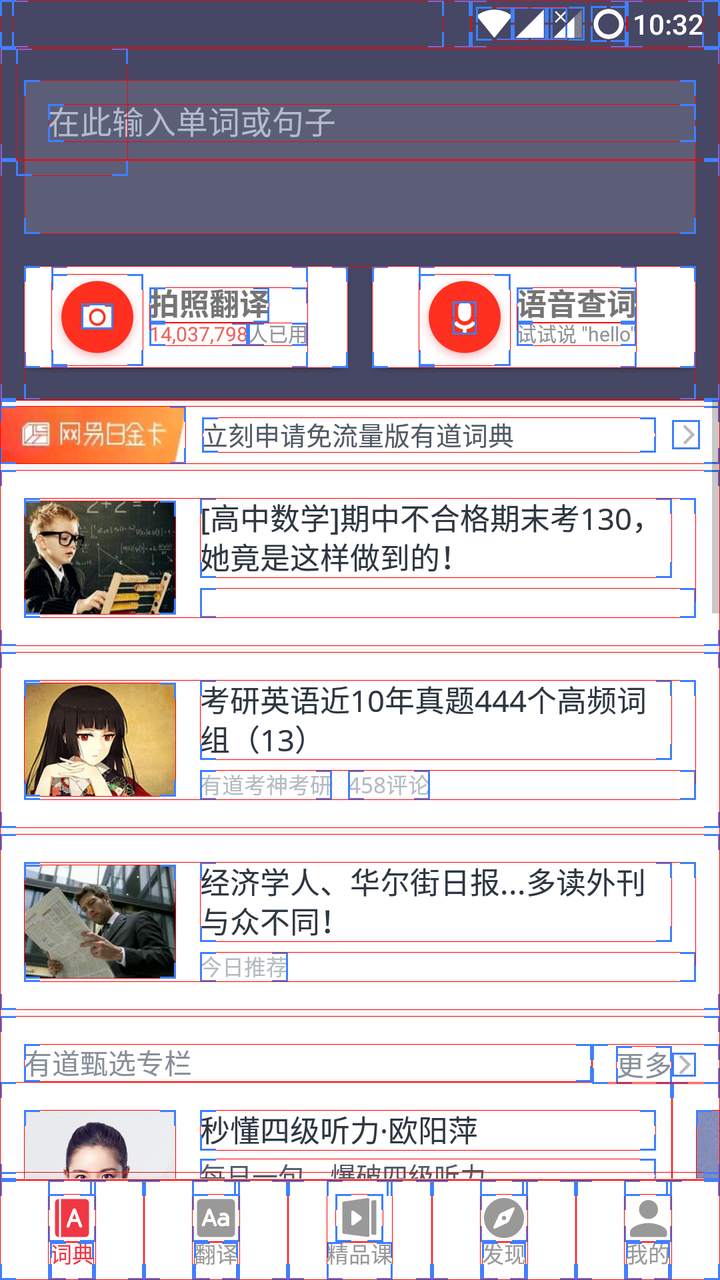Start 语音查词 voice lookup
This screenshot has height=1280, width=720.
[534, 317]
